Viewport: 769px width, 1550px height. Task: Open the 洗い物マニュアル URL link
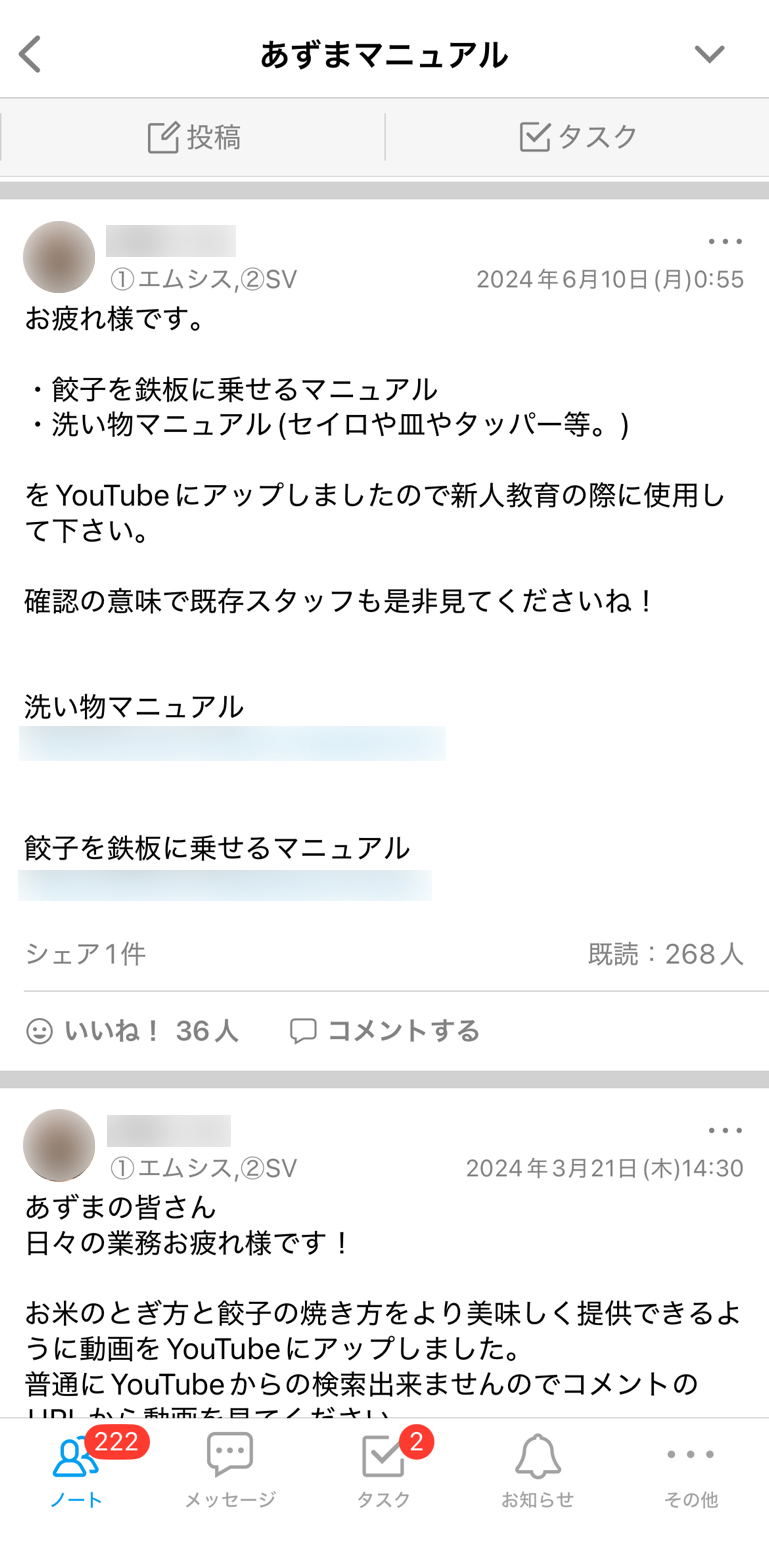(232, 742)
